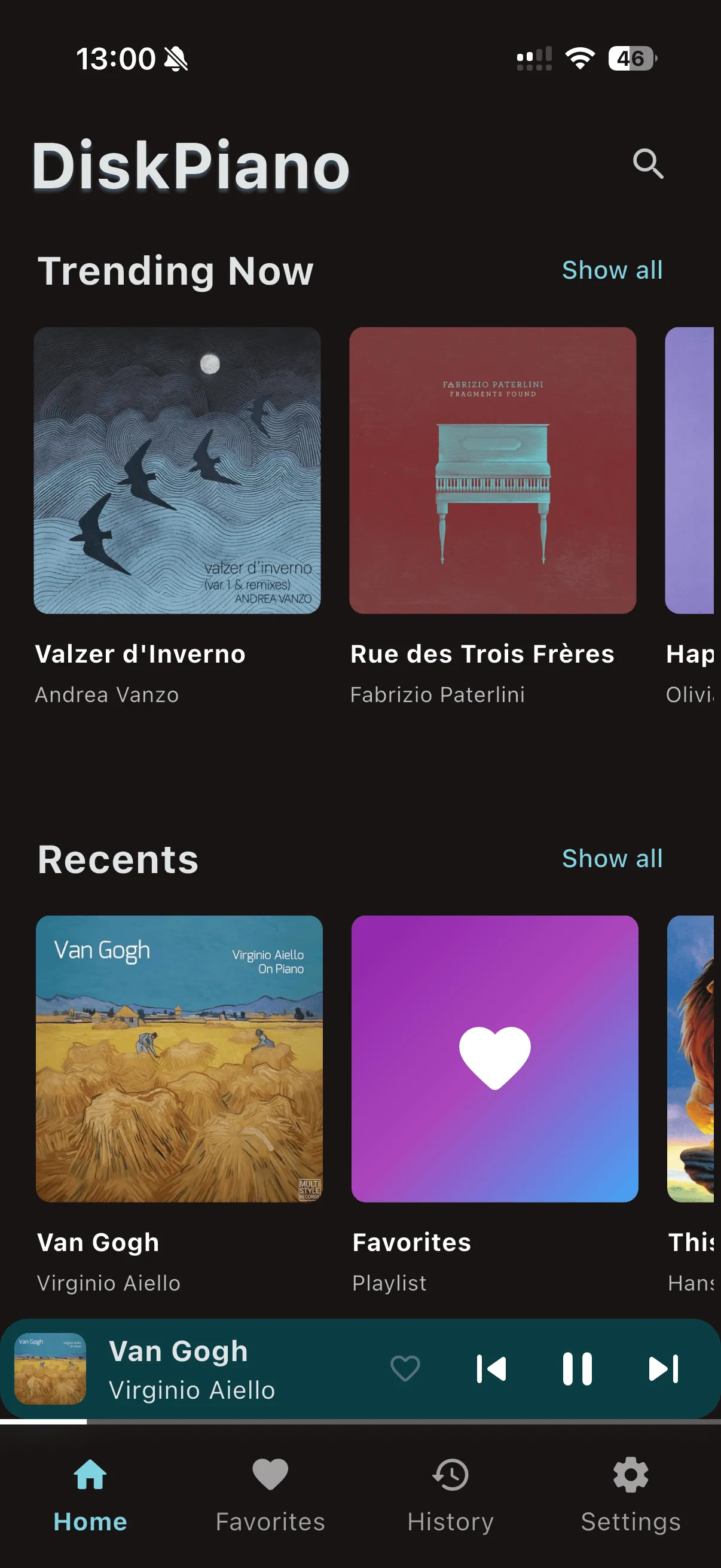The width and height of the screenshot is (721, 1568).
Task: Switch to the Favorites section
Action: pos(270,1497)
